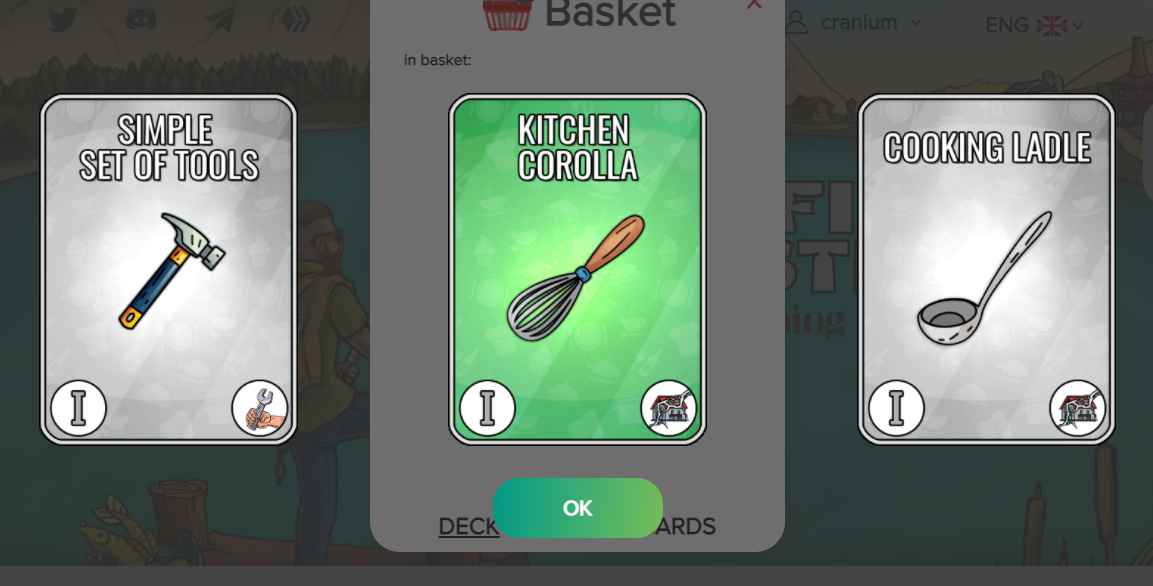Confirm the basket with OK

pos(577,508)
